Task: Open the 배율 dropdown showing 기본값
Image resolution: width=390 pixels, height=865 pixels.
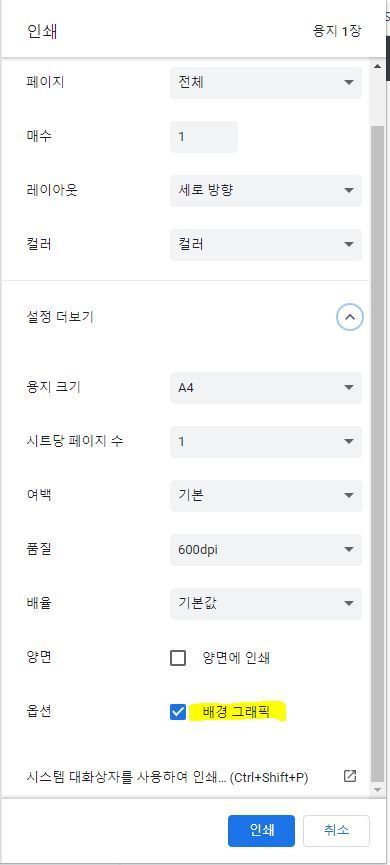Action: click(x=265, y=604)
